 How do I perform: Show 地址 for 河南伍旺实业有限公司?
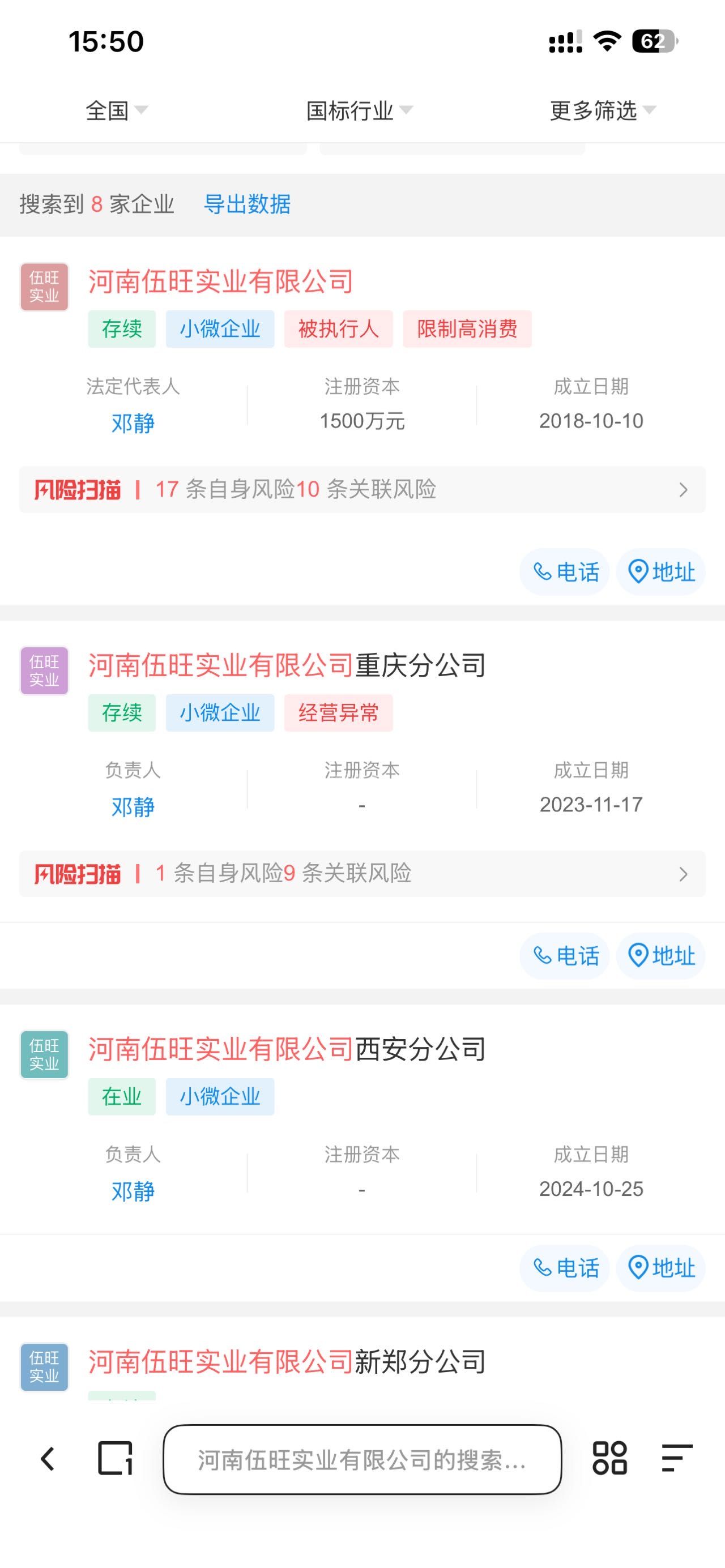pyautogui.click(x=661, y=572)
